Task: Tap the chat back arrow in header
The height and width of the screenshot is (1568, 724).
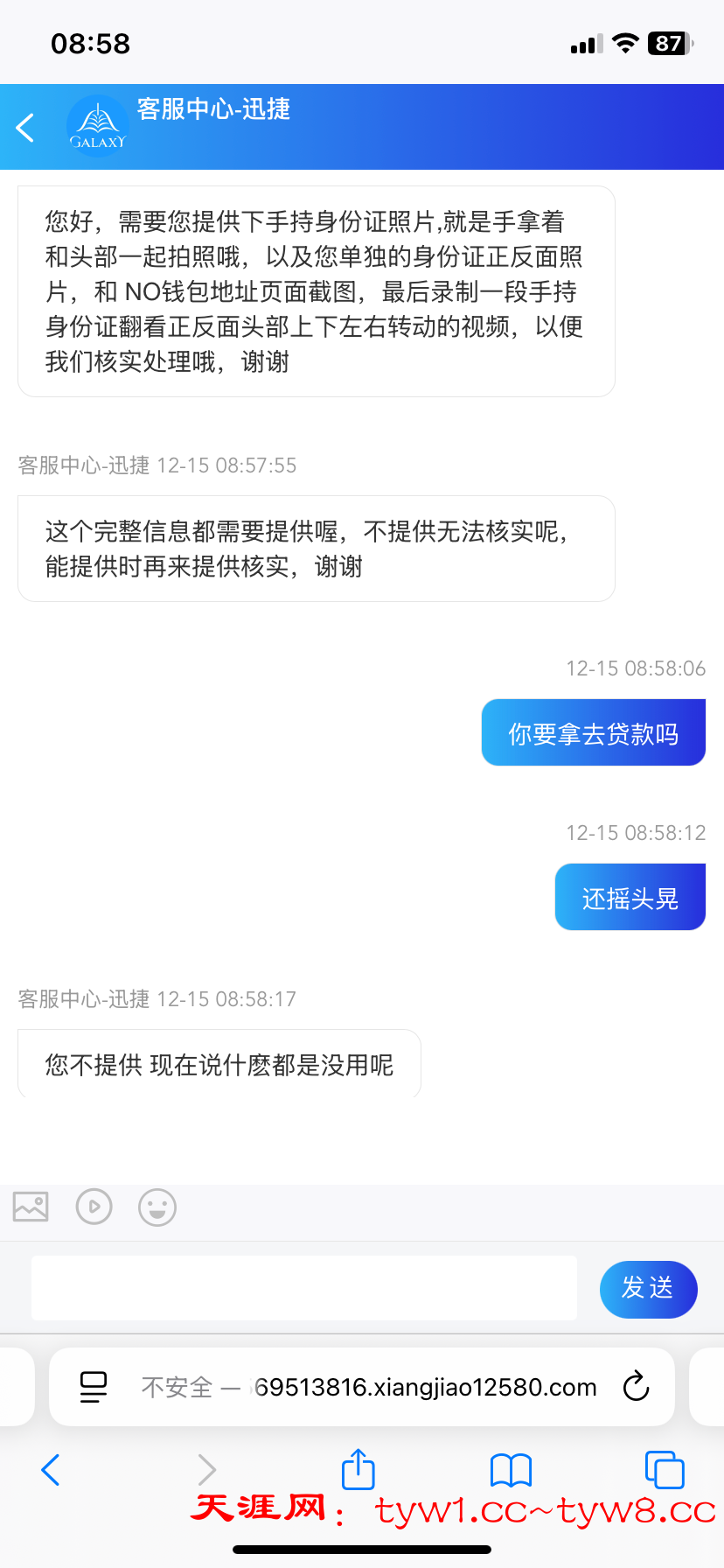Action: click(x=24, y=126)
